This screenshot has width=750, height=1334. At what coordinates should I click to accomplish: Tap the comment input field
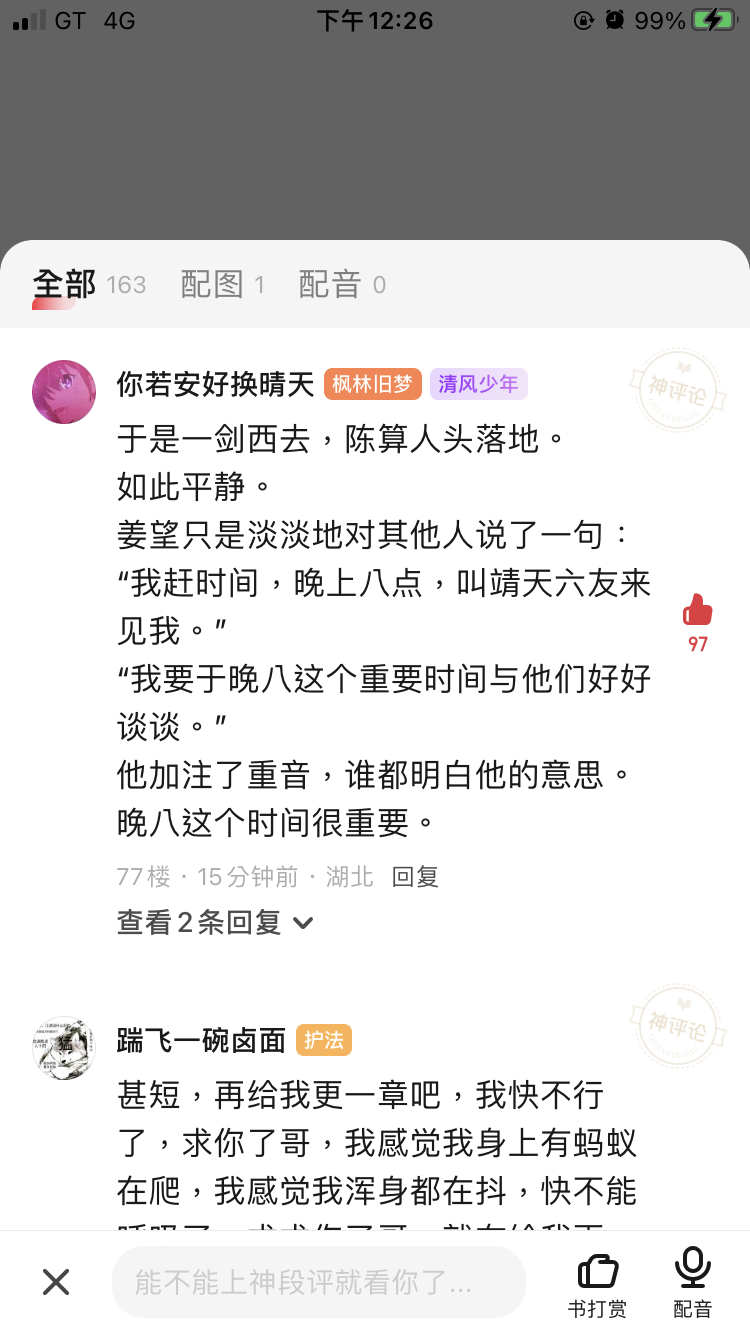pyautogui.click(x=318, y=1281)
